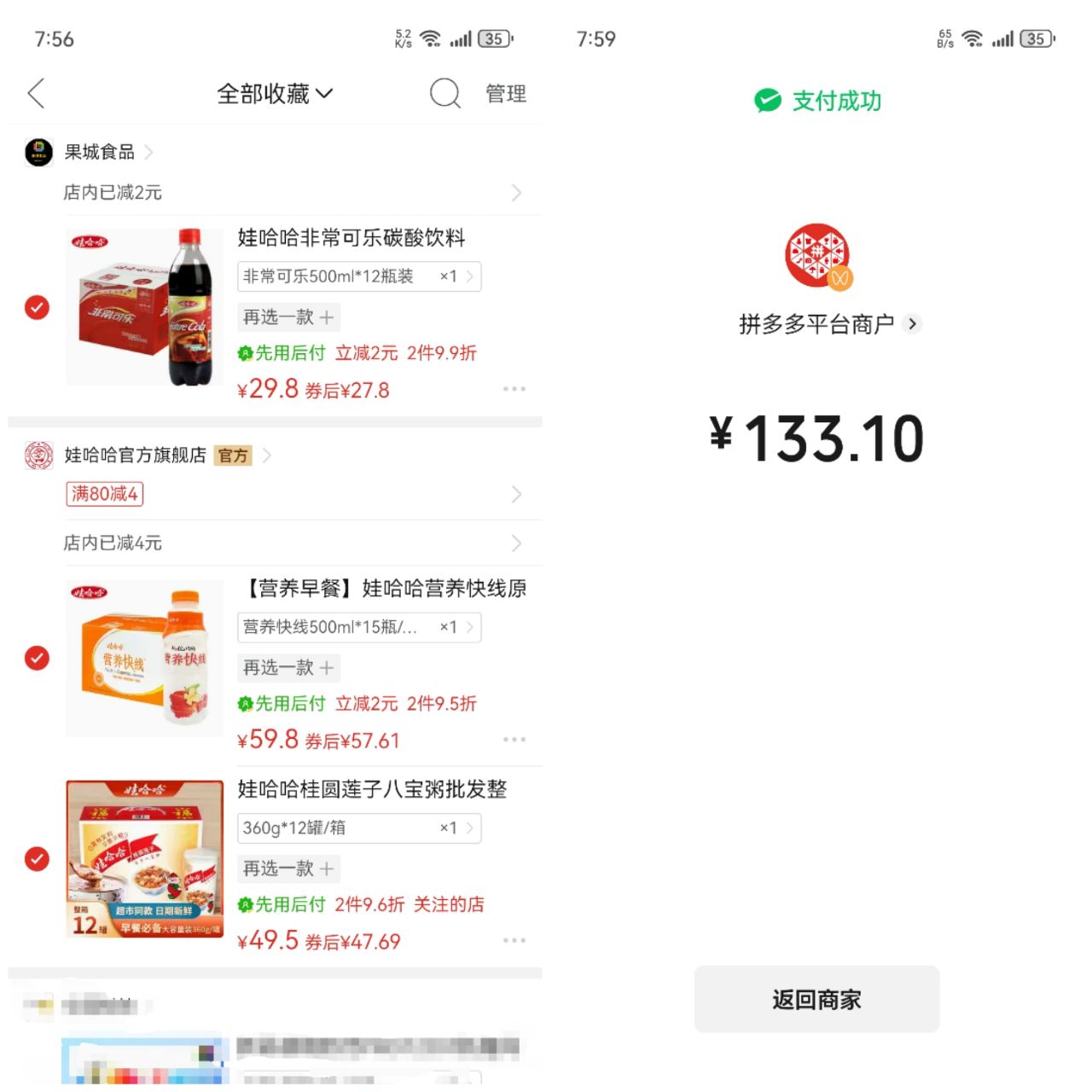1092x1092 pixels.
Task: Open the 八宝粥 product image
Action: 145,858
